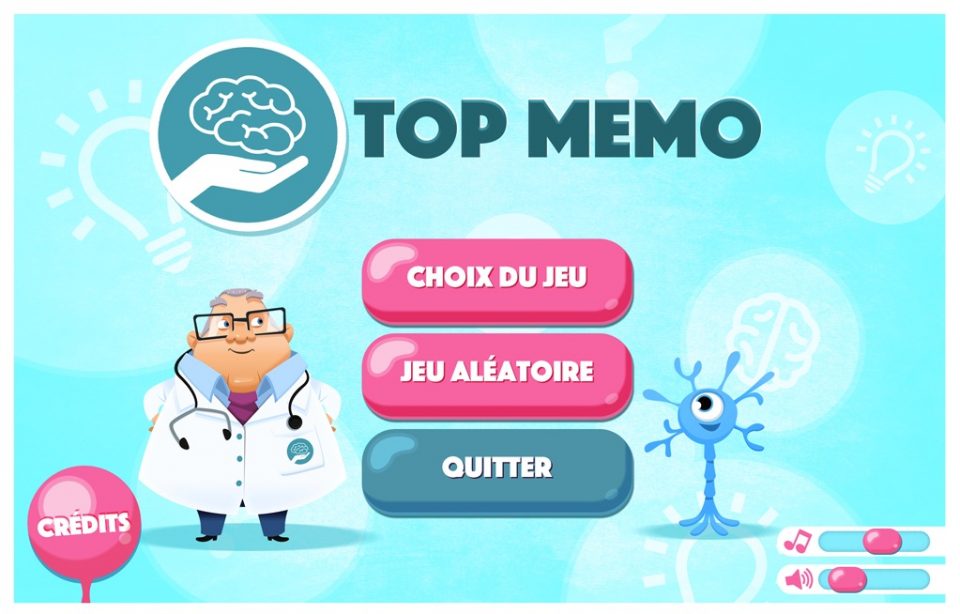Tap the sound effects volume slider
The image size is (960, 614).
873,579
